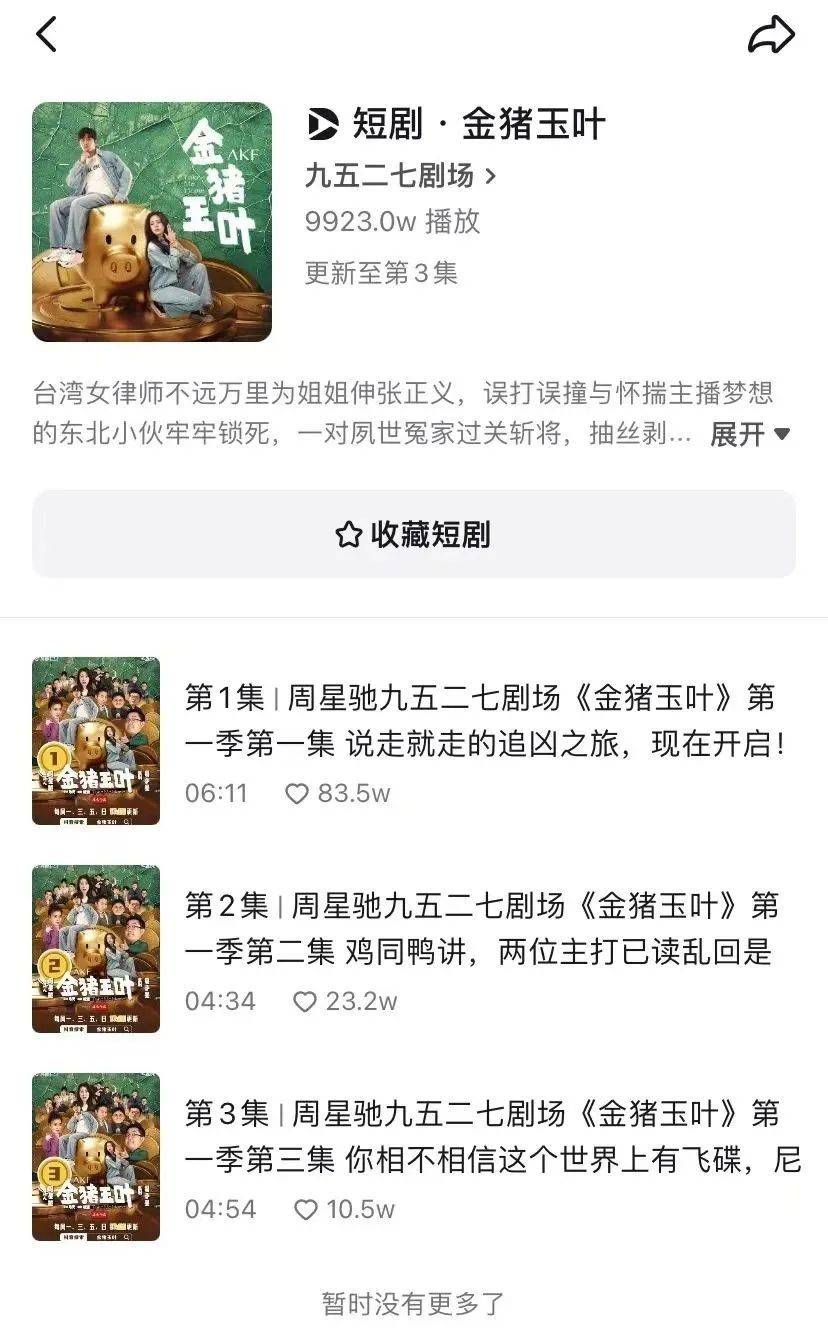Image resolution: width=828 pixels, height=1340 pixels.
Task: Open episode 第2集 鸡同鸭讲
Action: point(480,928)
